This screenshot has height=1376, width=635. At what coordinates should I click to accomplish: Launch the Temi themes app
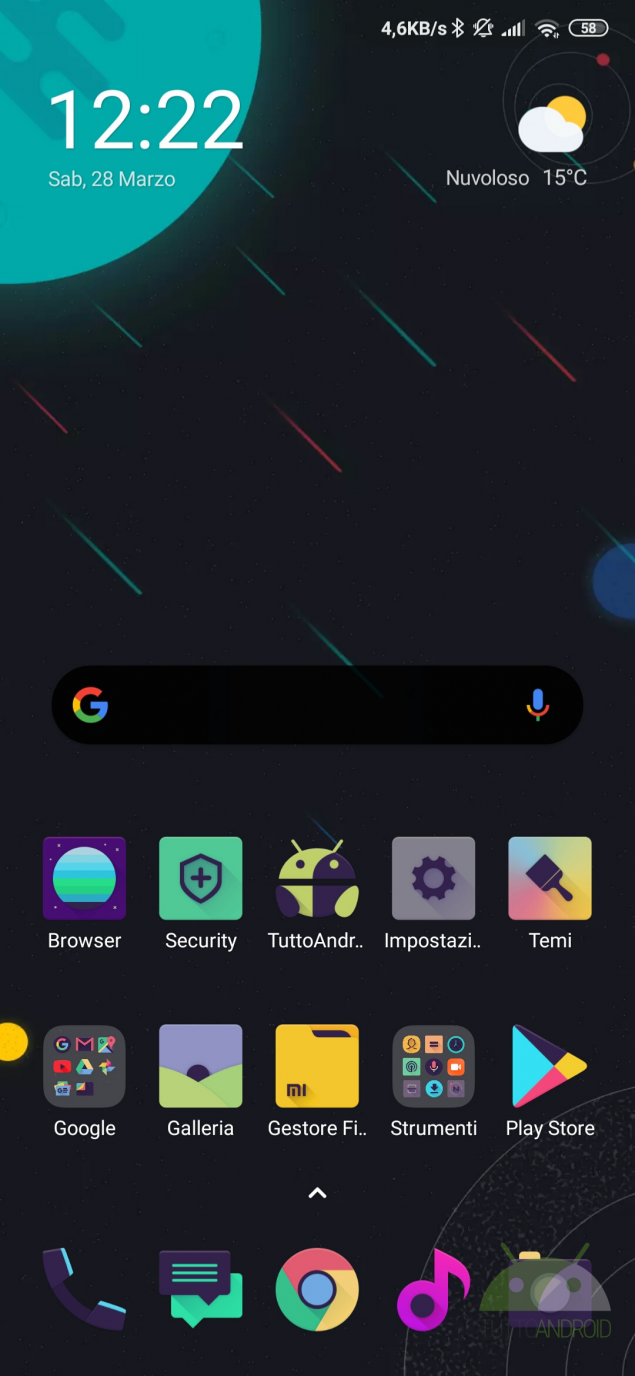pyautogui.click(x=550, y=878)
